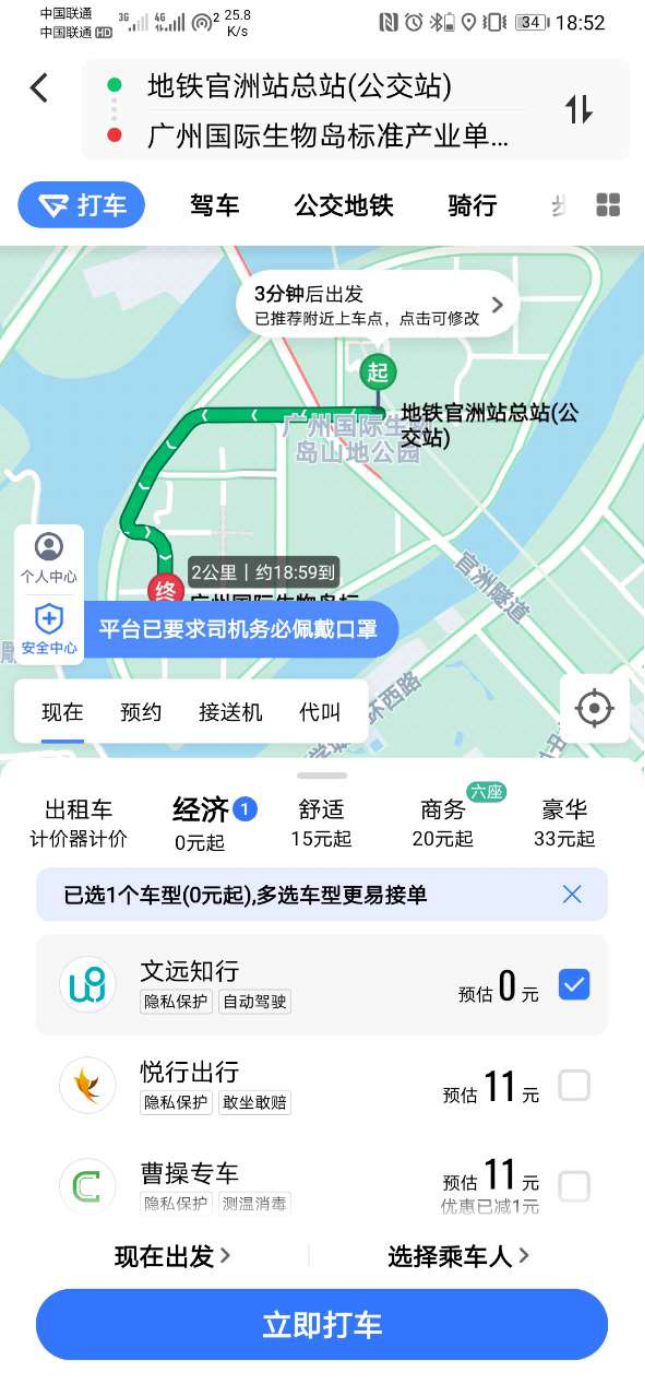
Task: Switch to the 骑行 tab
Action: [472, 206]
